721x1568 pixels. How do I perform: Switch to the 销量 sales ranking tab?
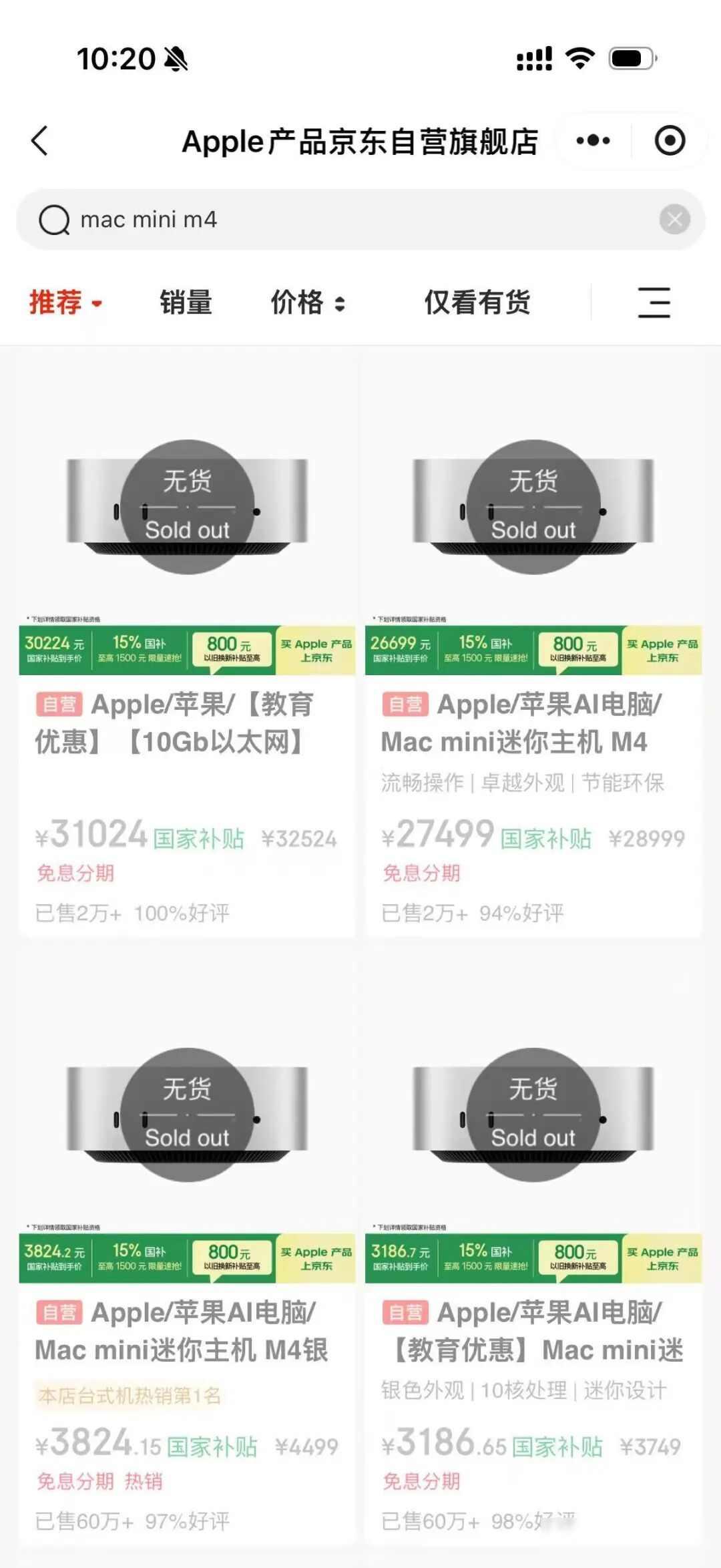coord(184,303)
